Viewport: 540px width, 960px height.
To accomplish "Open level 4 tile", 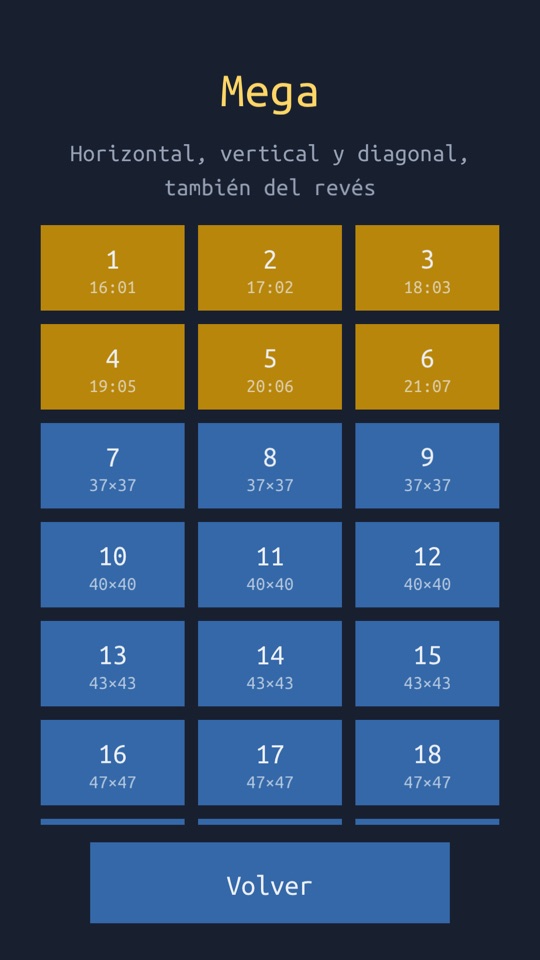I will pyautogui.click(x=113, y=367).
